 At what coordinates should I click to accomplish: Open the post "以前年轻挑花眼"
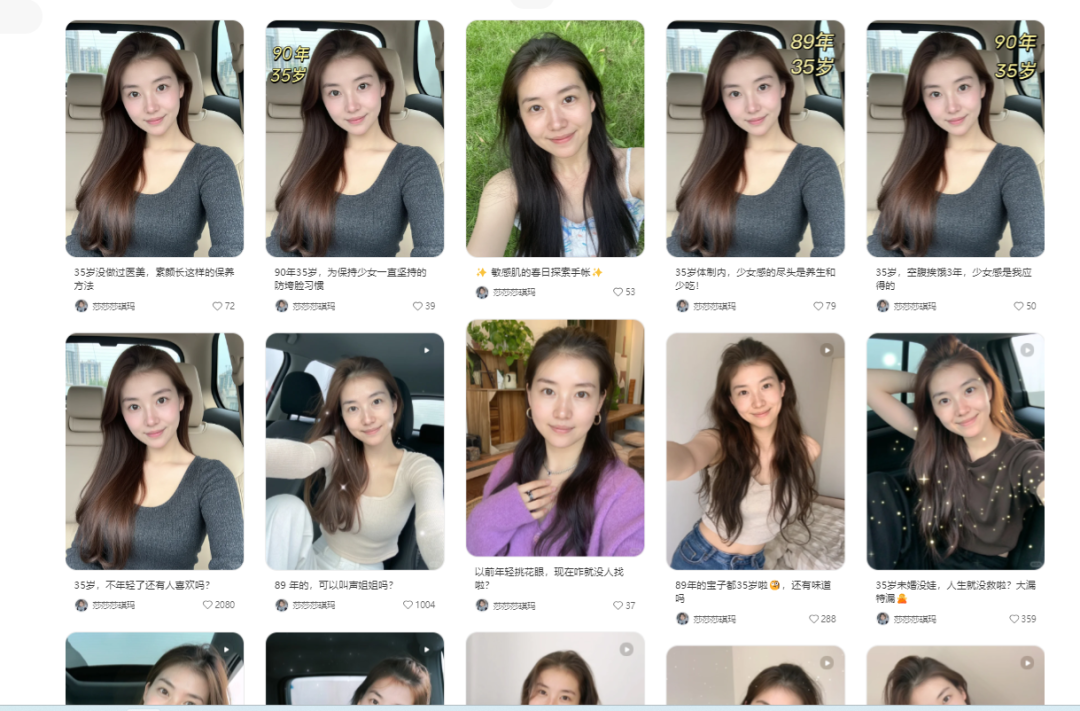tap(554, 438)
